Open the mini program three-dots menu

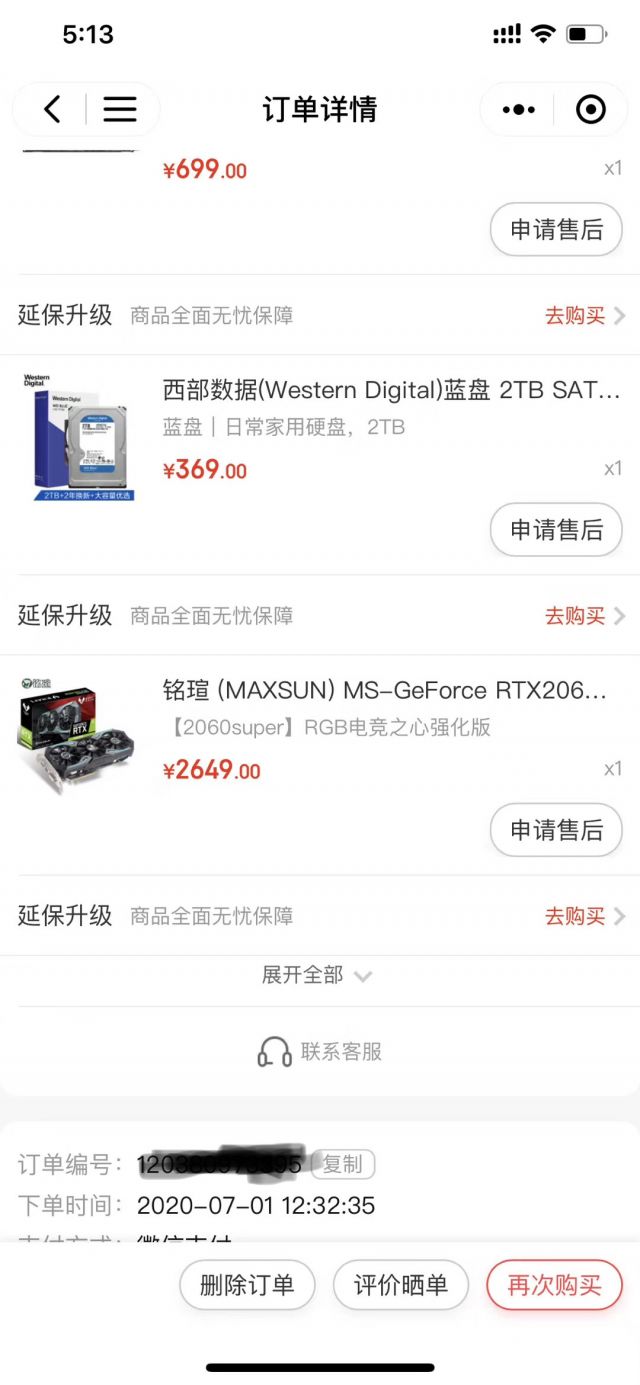(x=518, y=109)
